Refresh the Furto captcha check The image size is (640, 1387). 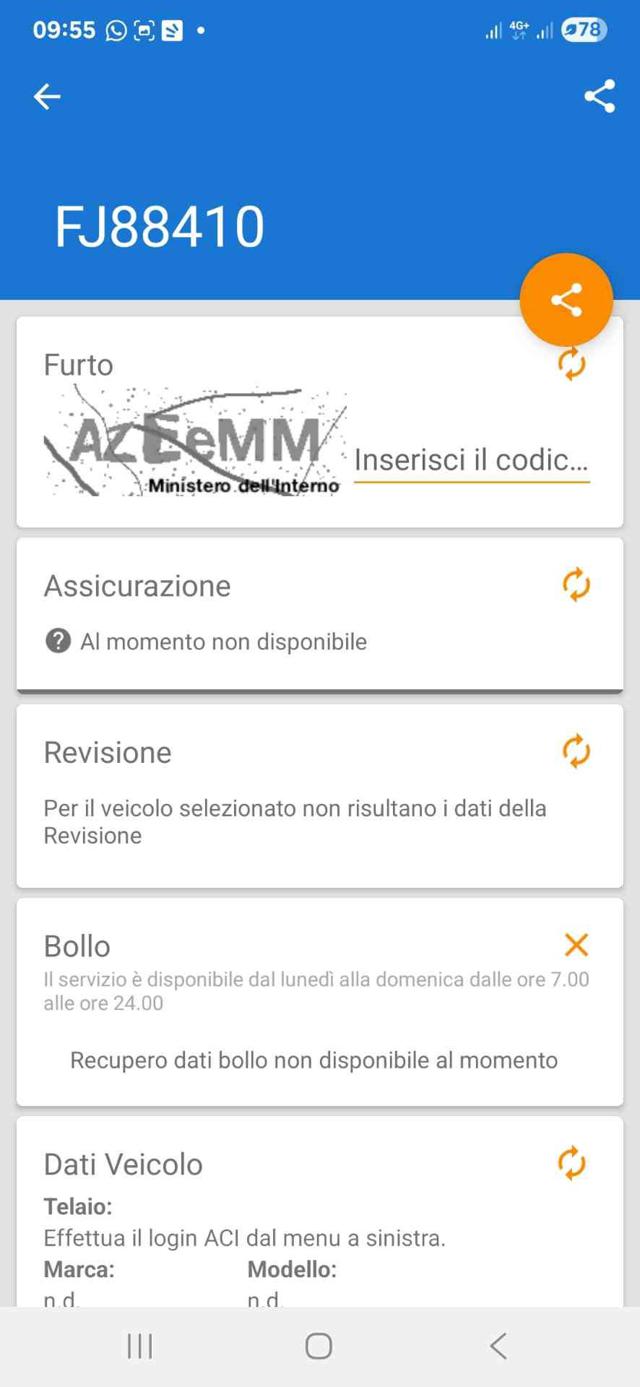pyautogui.click(x=572, y=363)
